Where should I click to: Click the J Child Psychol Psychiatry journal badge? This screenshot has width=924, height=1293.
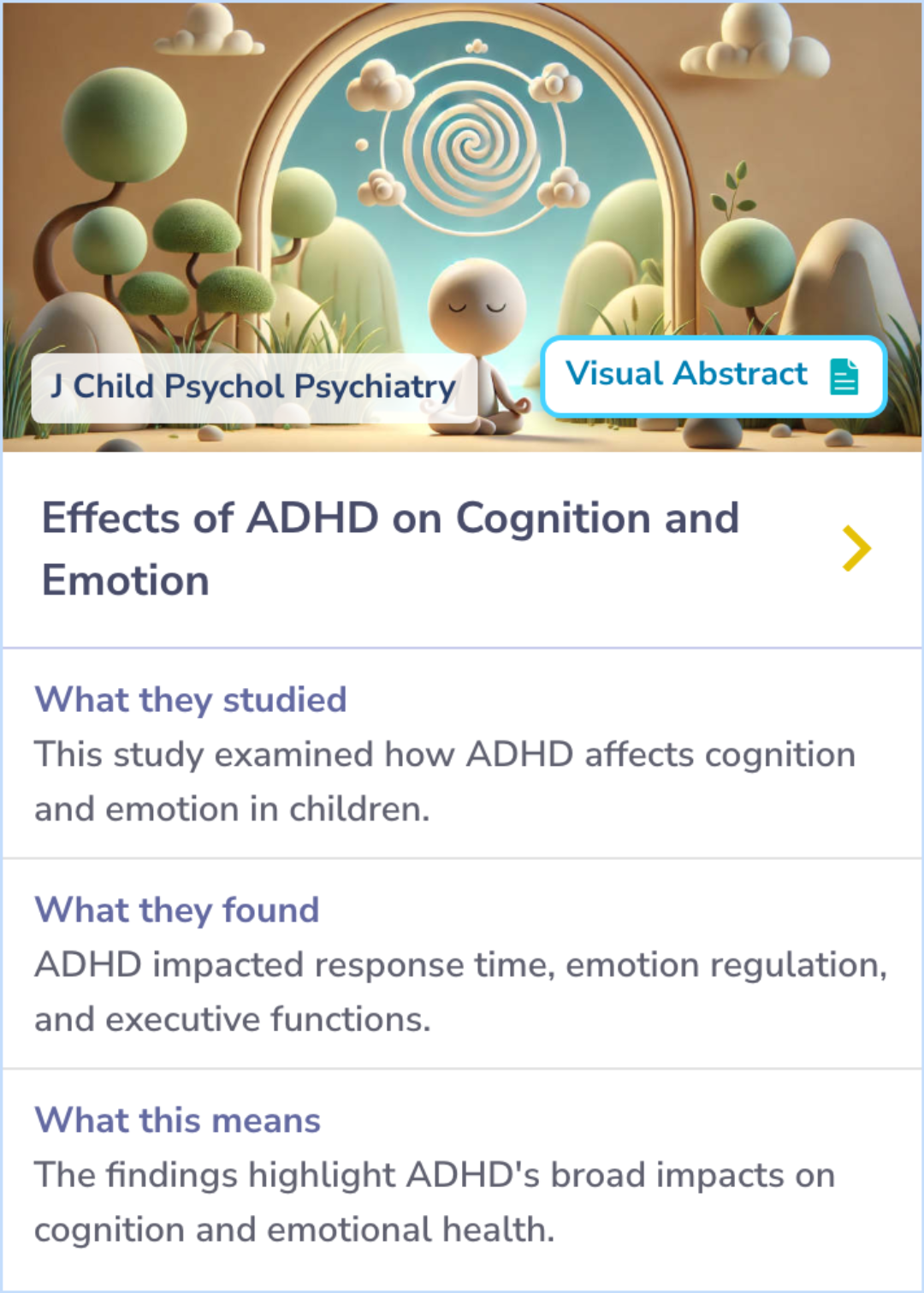tap(252, 385)
